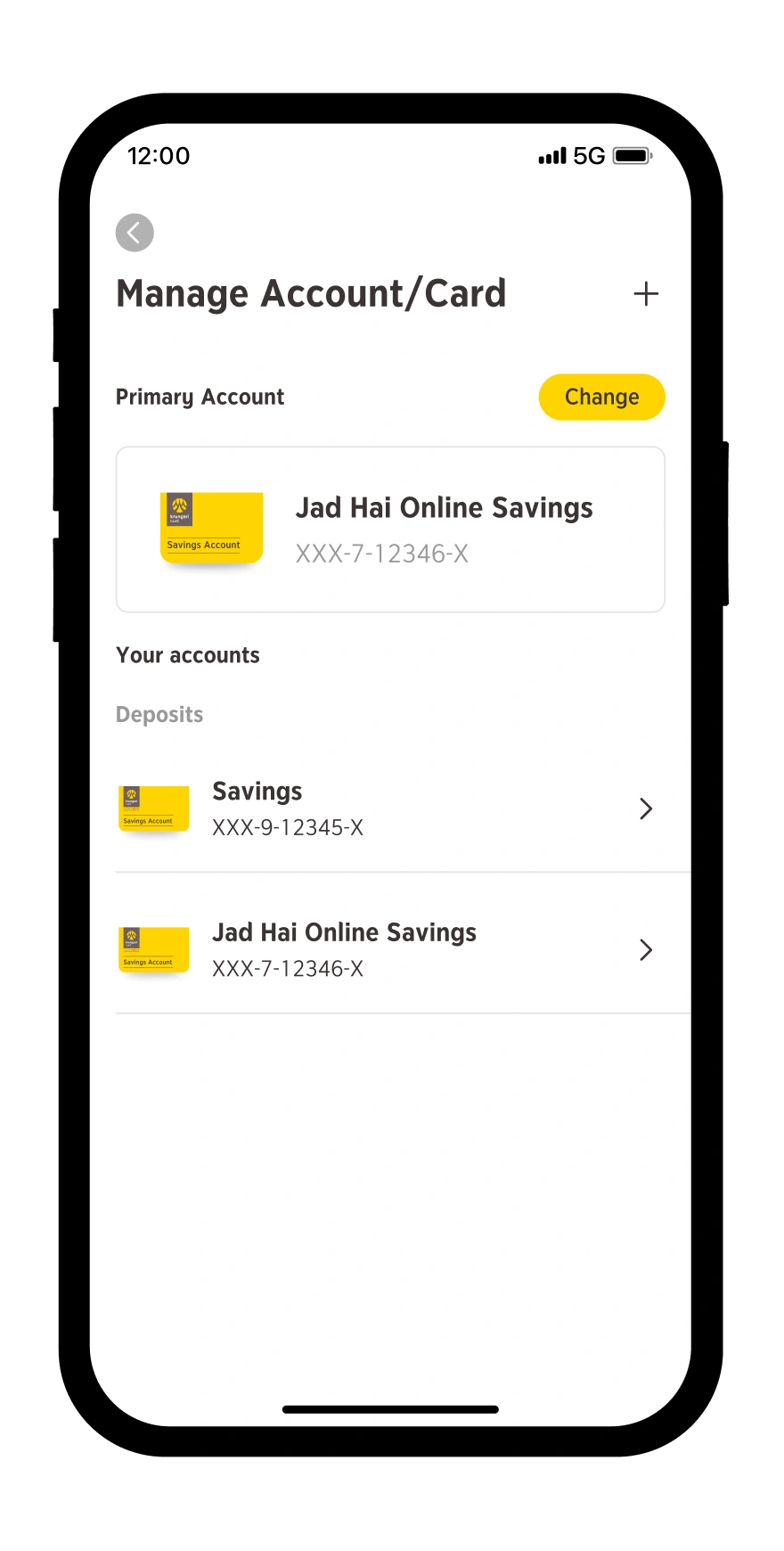Select the yellow card icon next to Savings
The width and height of the screenshot is (784, 1551).
coord(152,808)
